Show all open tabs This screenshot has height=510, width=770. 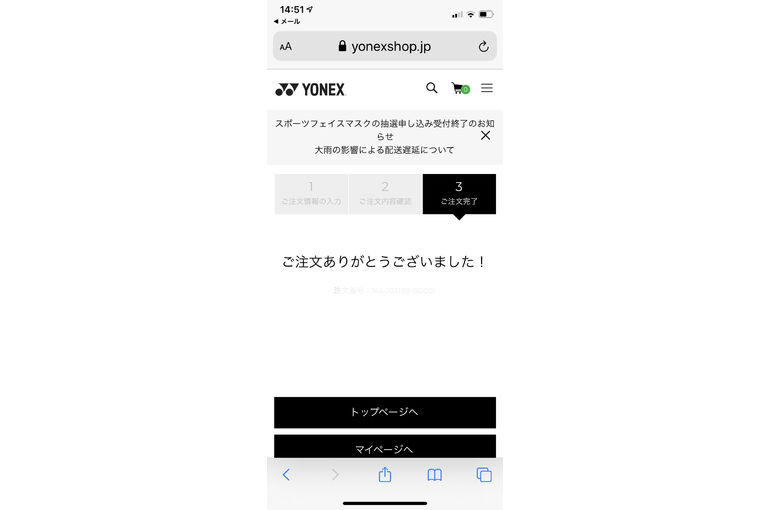484,475
